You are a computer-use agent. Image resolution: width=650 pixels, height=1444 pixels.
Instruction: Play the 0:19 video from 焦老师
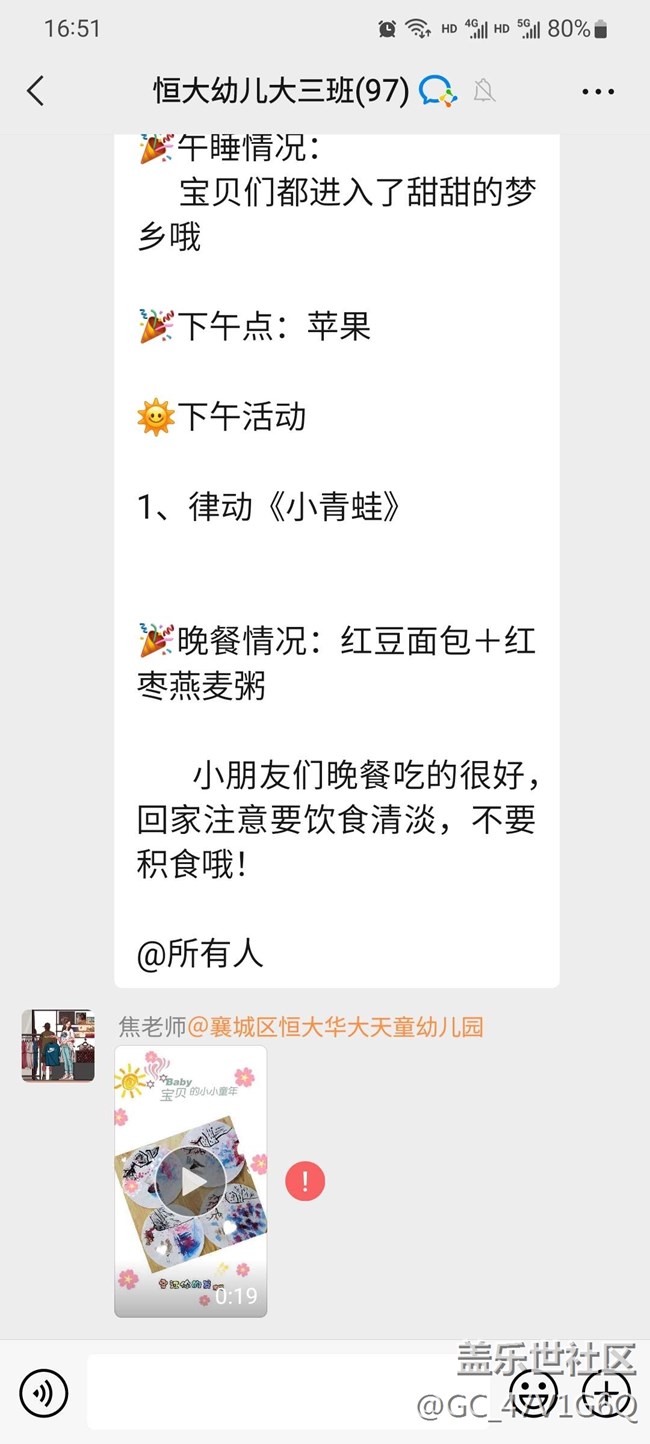(191, 1180)
